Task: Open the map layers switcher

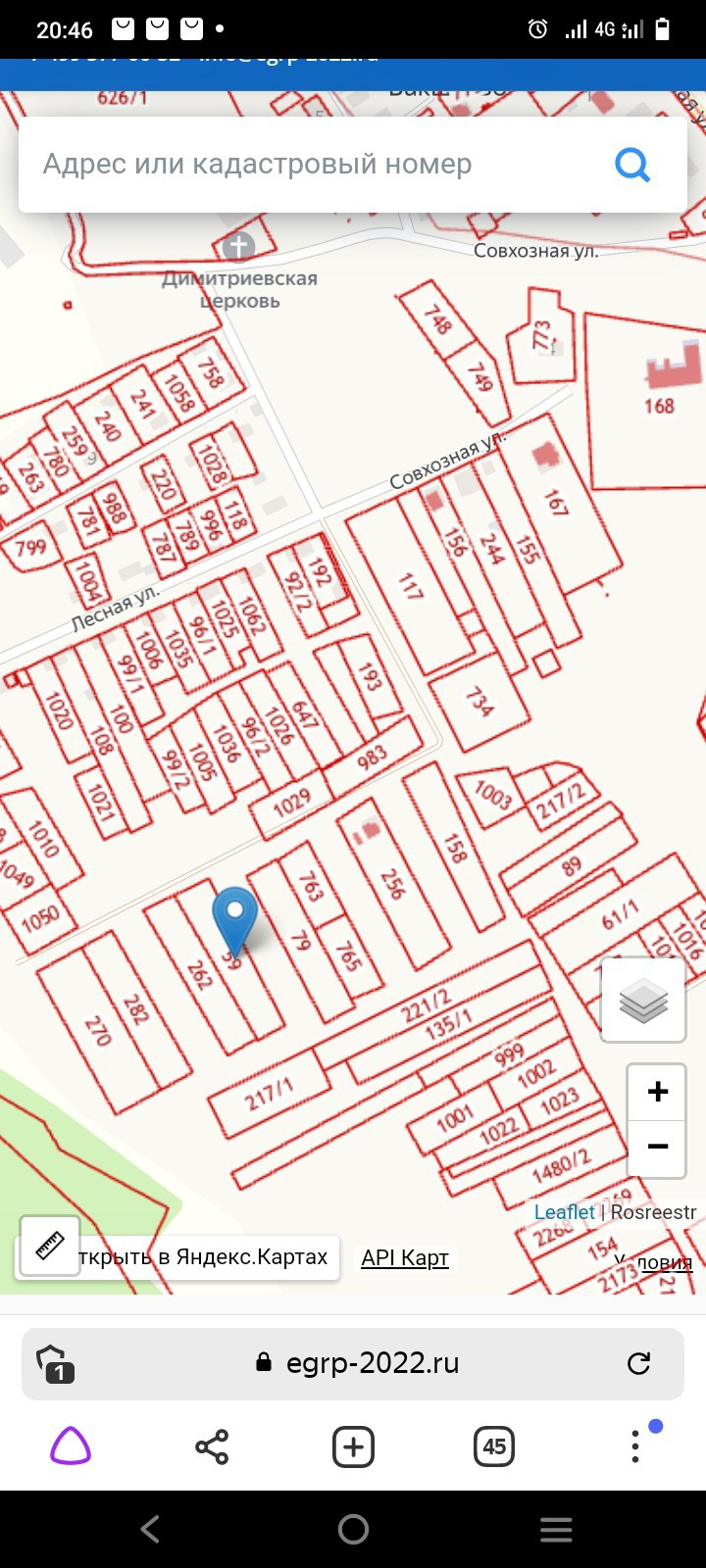Action: [643, 1000]
